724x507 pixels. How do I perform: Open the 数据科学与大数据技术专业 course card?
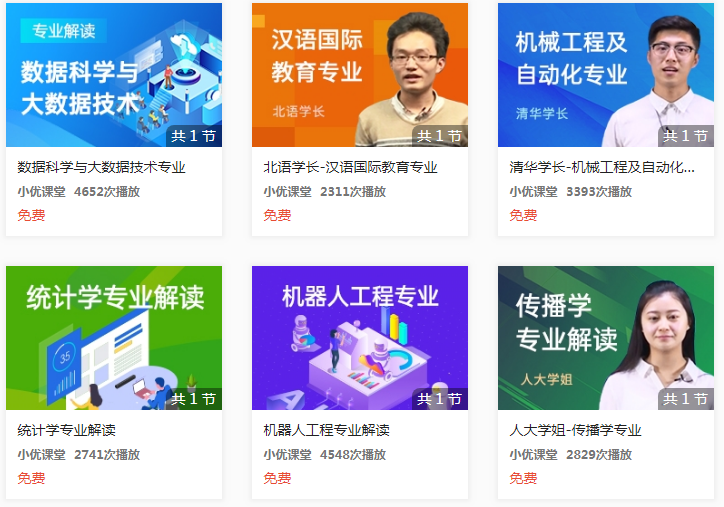113,76
